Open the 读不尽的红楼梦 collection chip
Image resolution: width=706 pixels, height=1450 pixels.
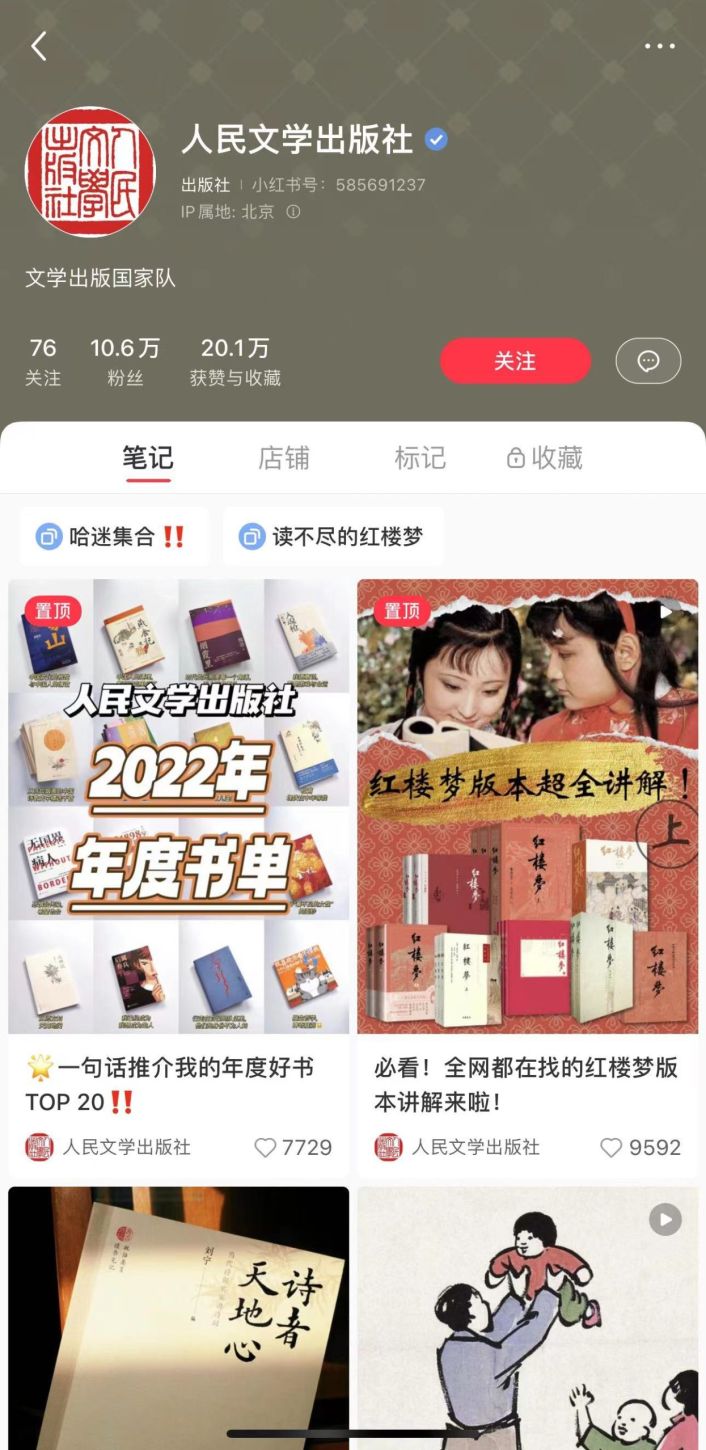pyautogui.click(x=333, y=537)
